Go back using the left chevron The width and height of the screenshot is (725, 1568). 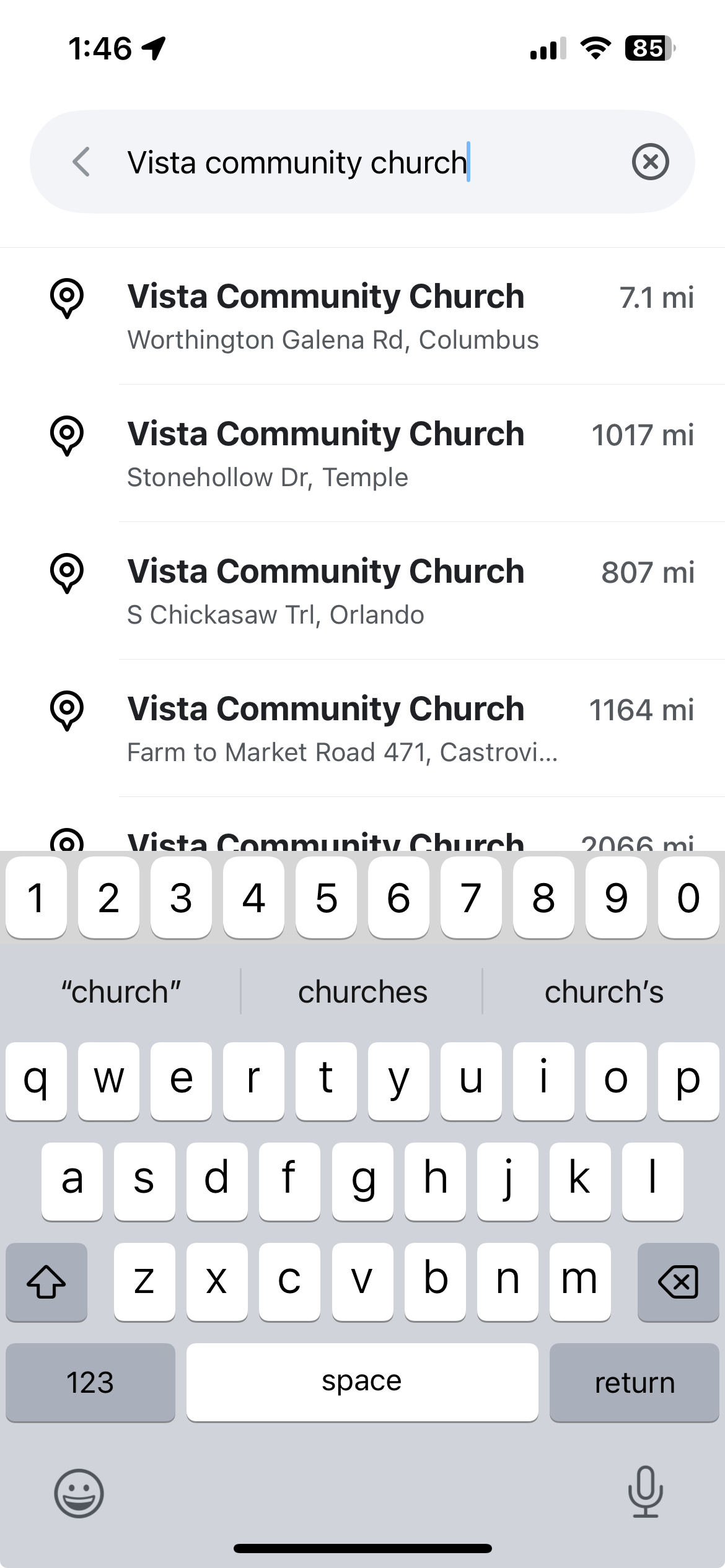click(x=82, y=162)
